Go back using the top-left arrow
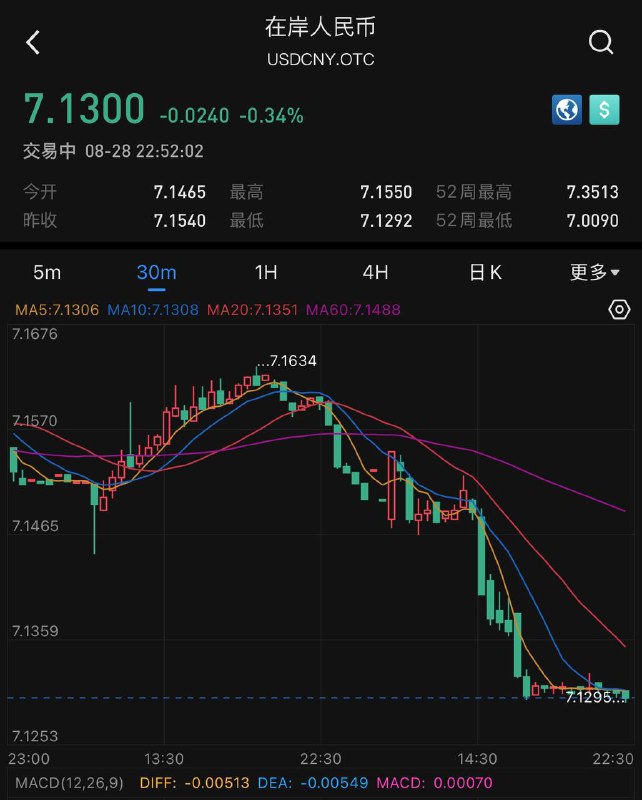642x800 pixels. 33,42
